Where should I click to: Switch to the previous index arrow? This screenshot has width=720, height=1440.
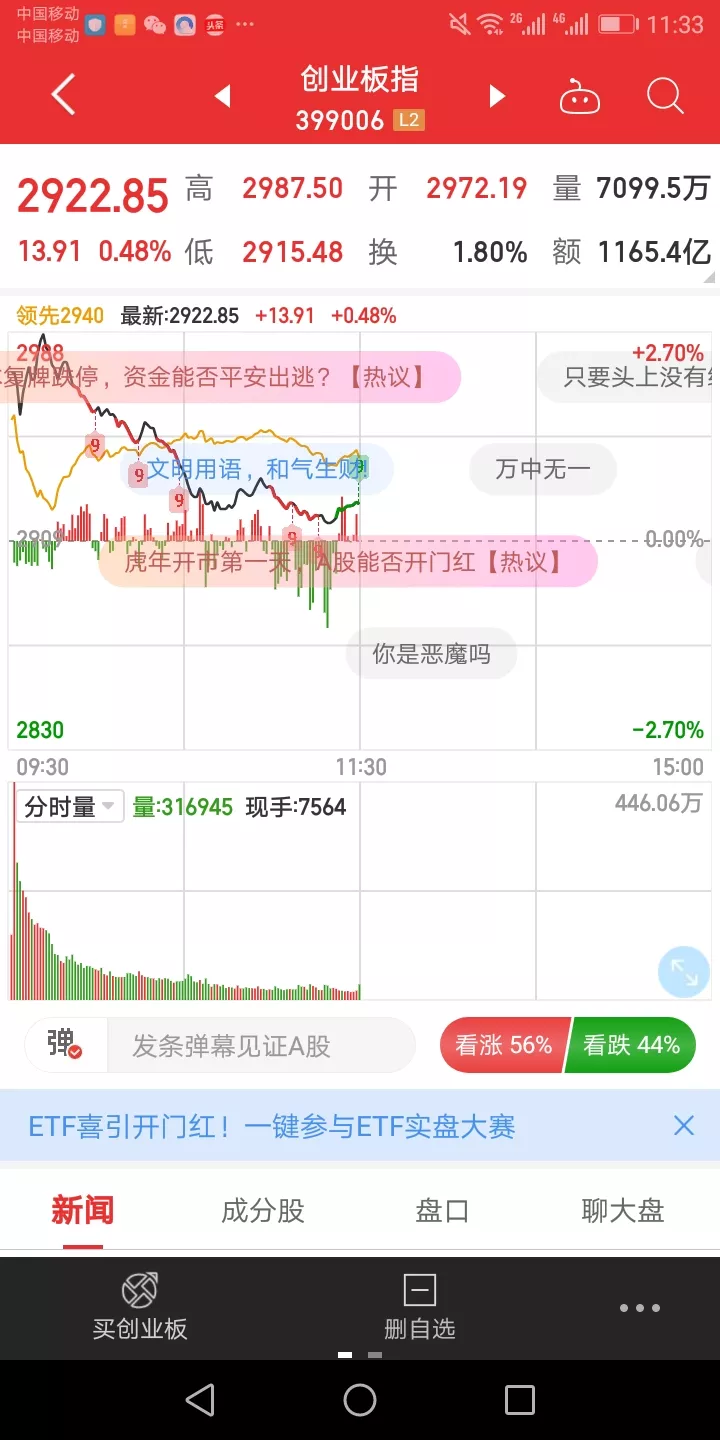click(223, 97)
